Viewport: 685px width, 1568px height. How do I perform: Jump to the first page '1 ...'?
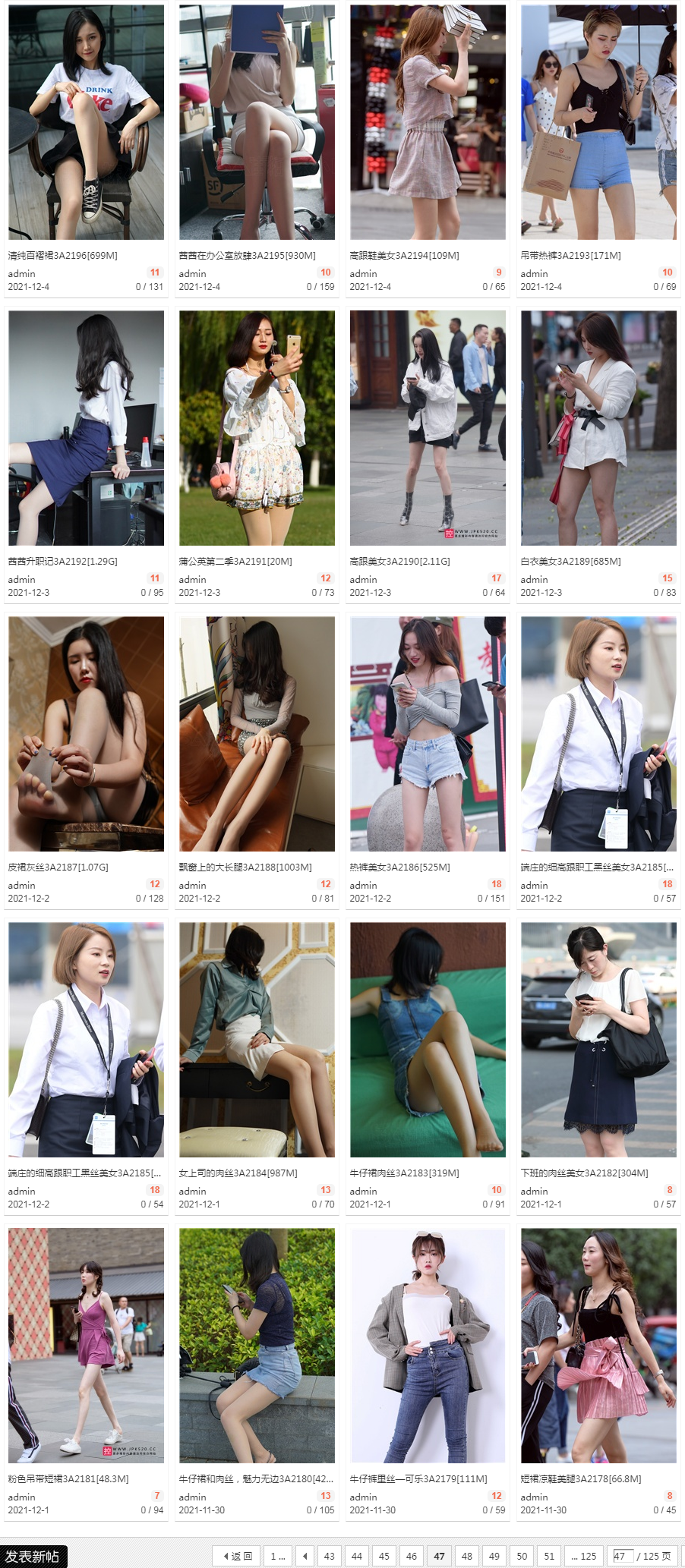point(277,1556)
